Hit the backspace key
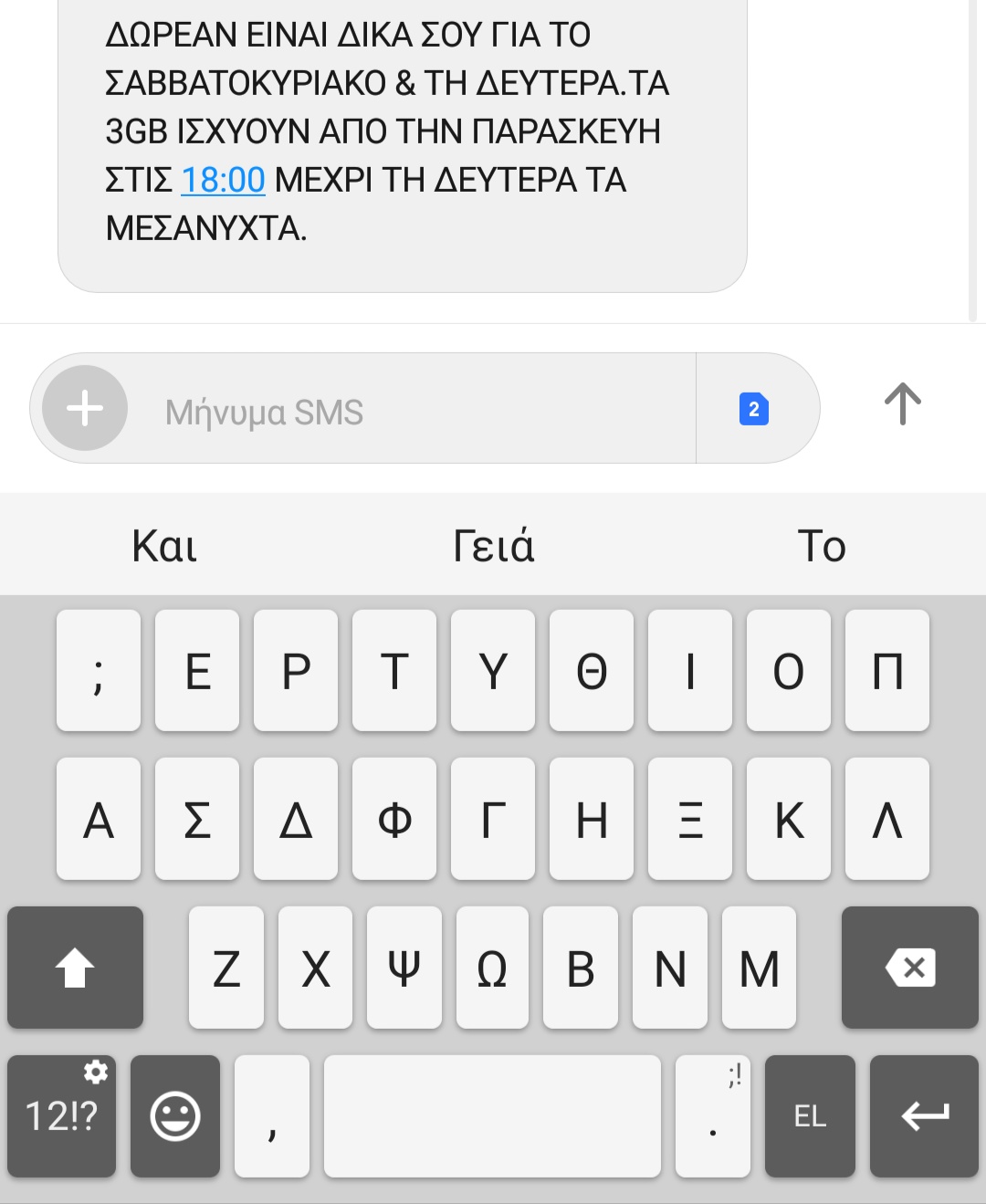The height and width of the screenshot is (1204, 986). pyautogui.click(x=909, y=968)
